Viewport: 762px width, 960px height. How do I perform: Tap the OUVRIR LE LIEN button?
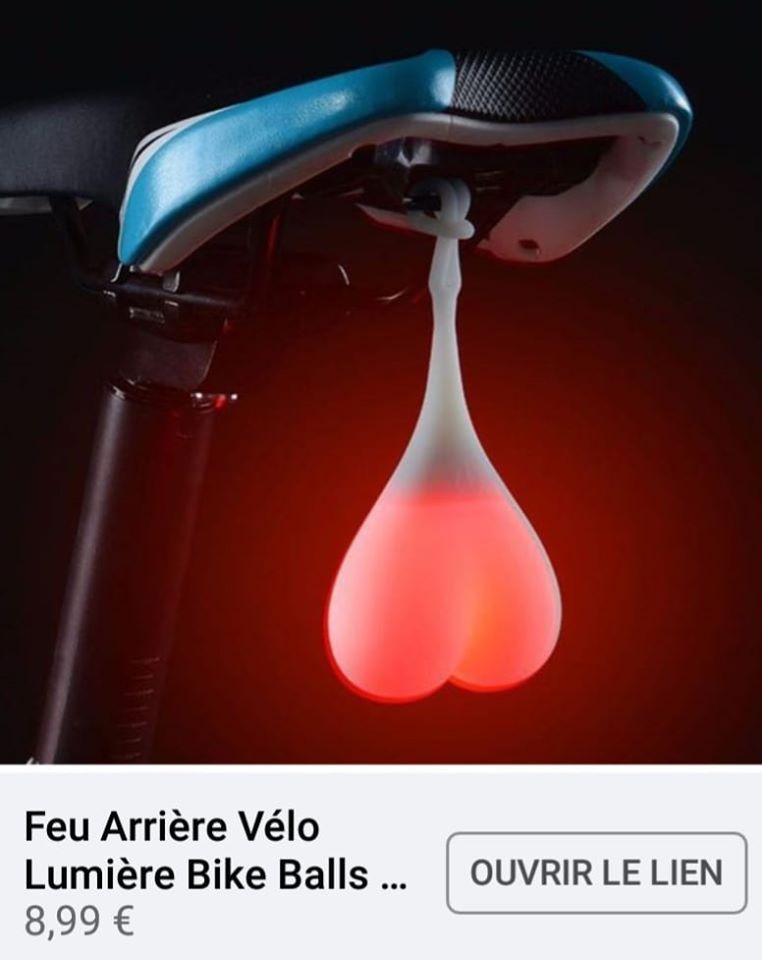pos(596,872)
